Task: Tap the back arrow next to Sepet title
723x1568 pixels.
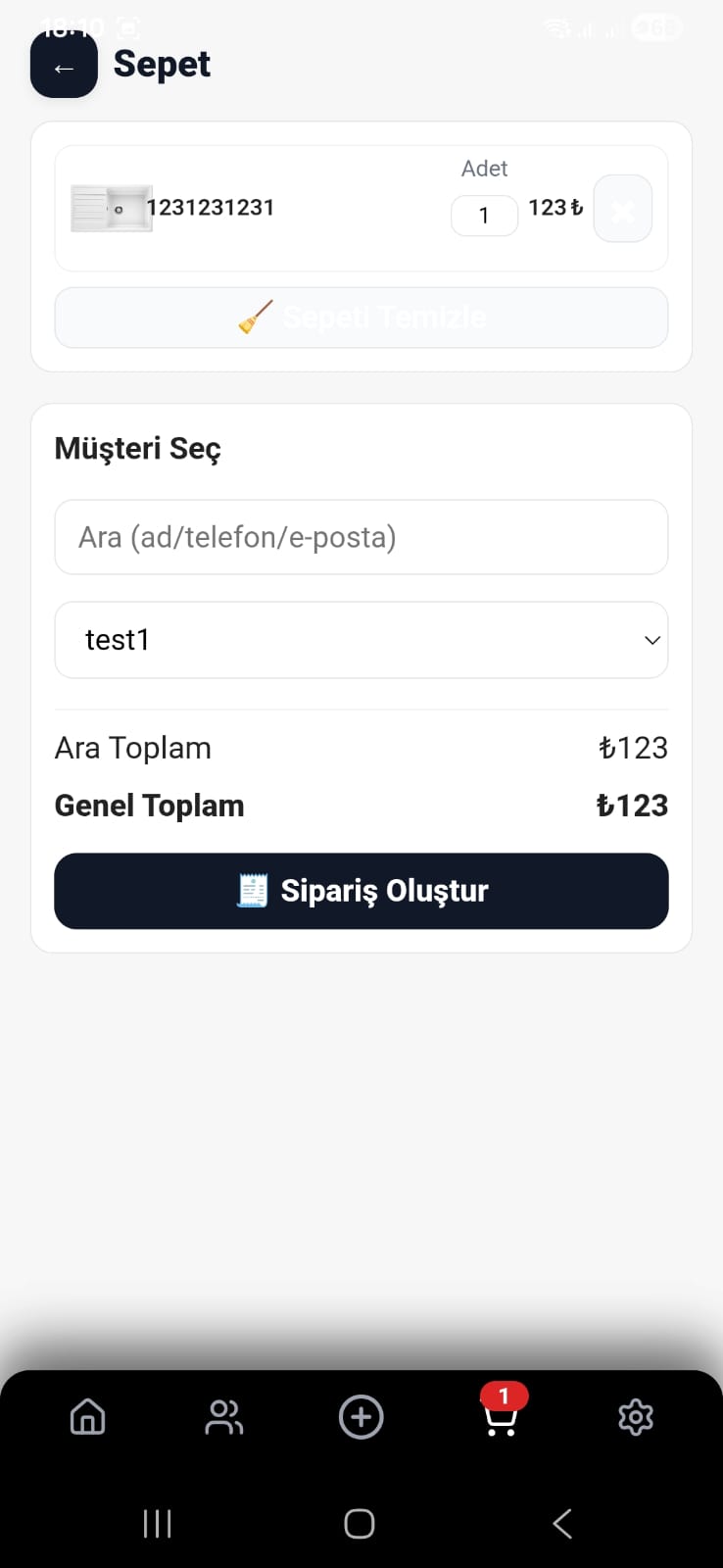Action: coord(64,68)
